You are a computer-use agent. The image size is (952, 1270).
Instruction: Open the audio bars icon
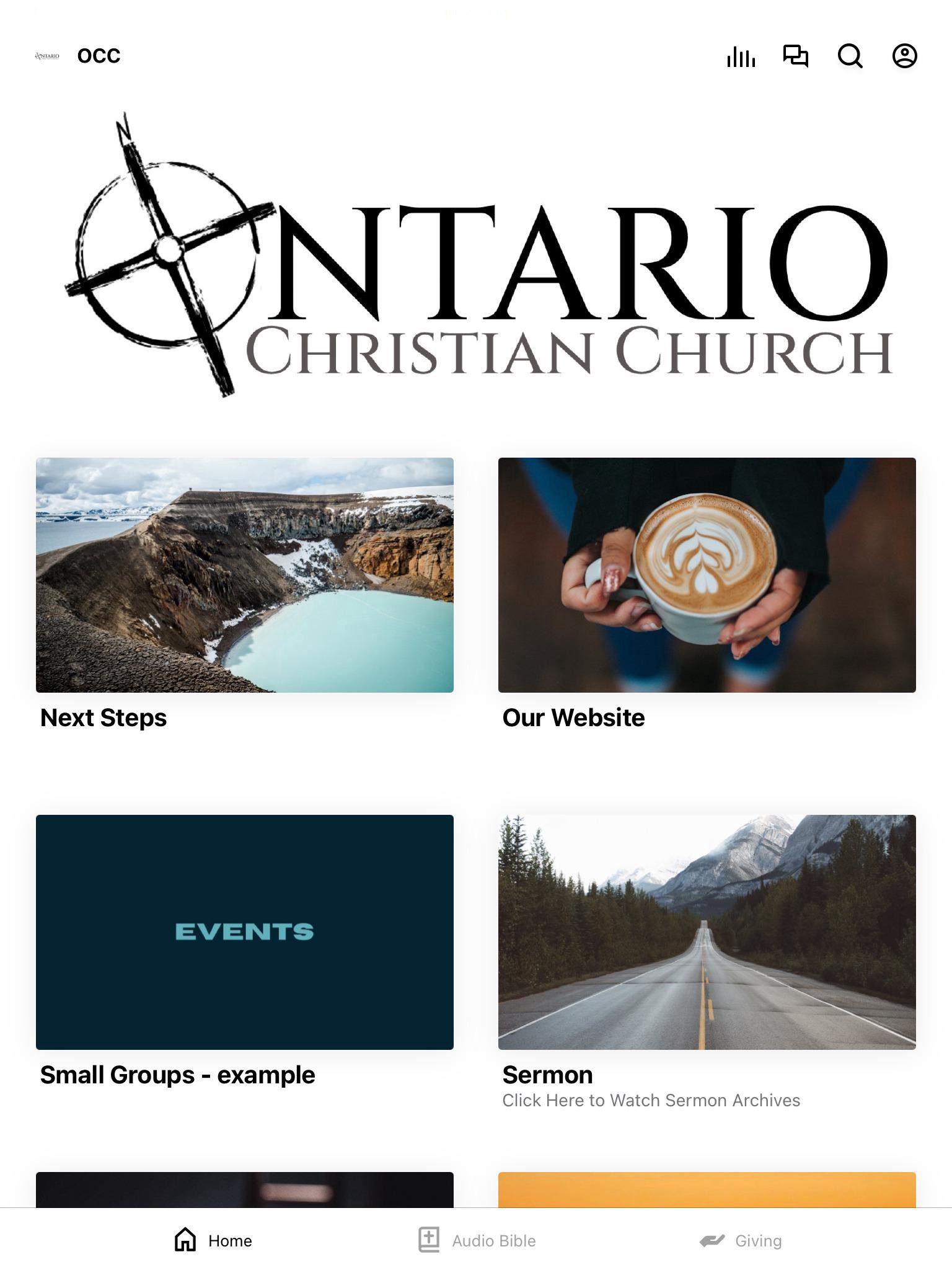[x=741, y=56]
